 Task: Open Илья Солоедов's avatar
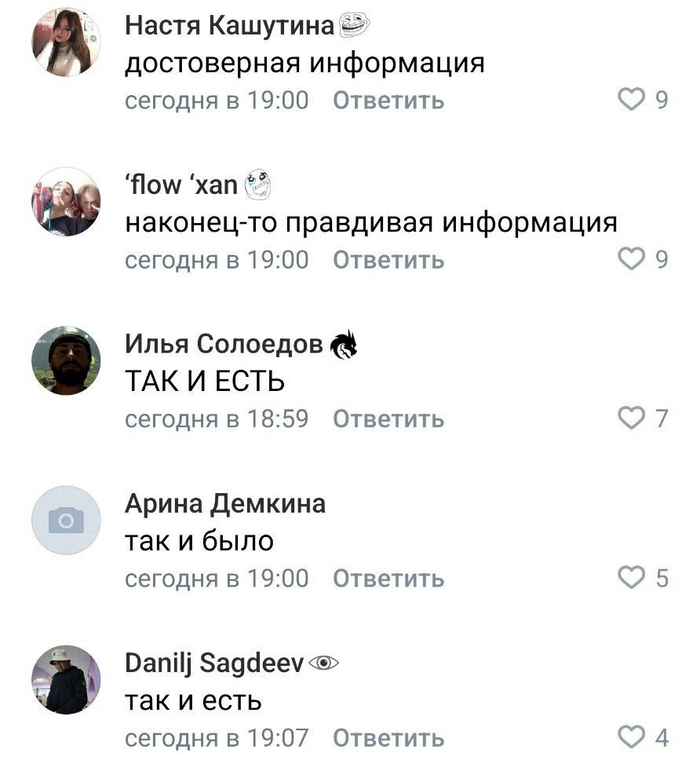coord(67,360)
